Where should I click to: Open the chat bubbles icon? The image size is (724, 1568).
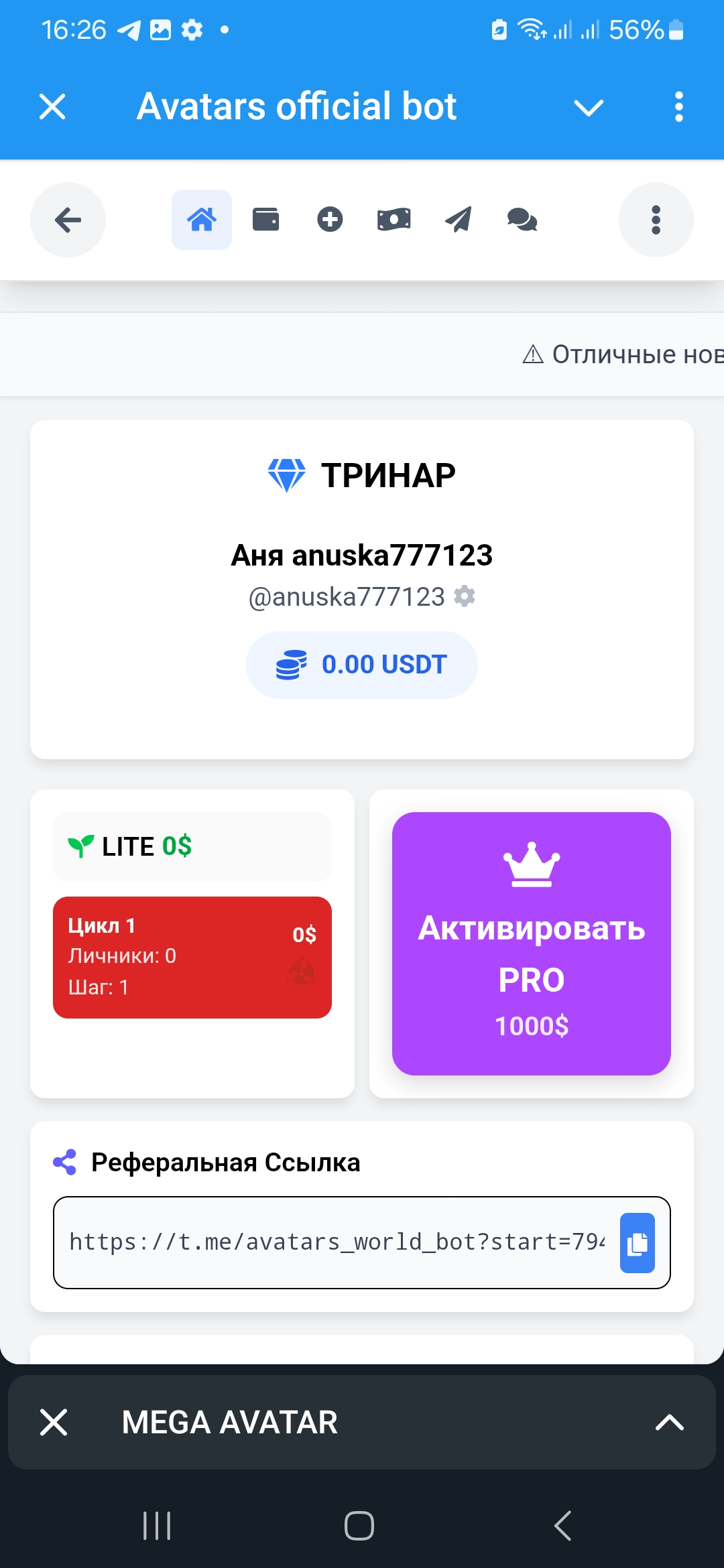click(x=522, y=220)
